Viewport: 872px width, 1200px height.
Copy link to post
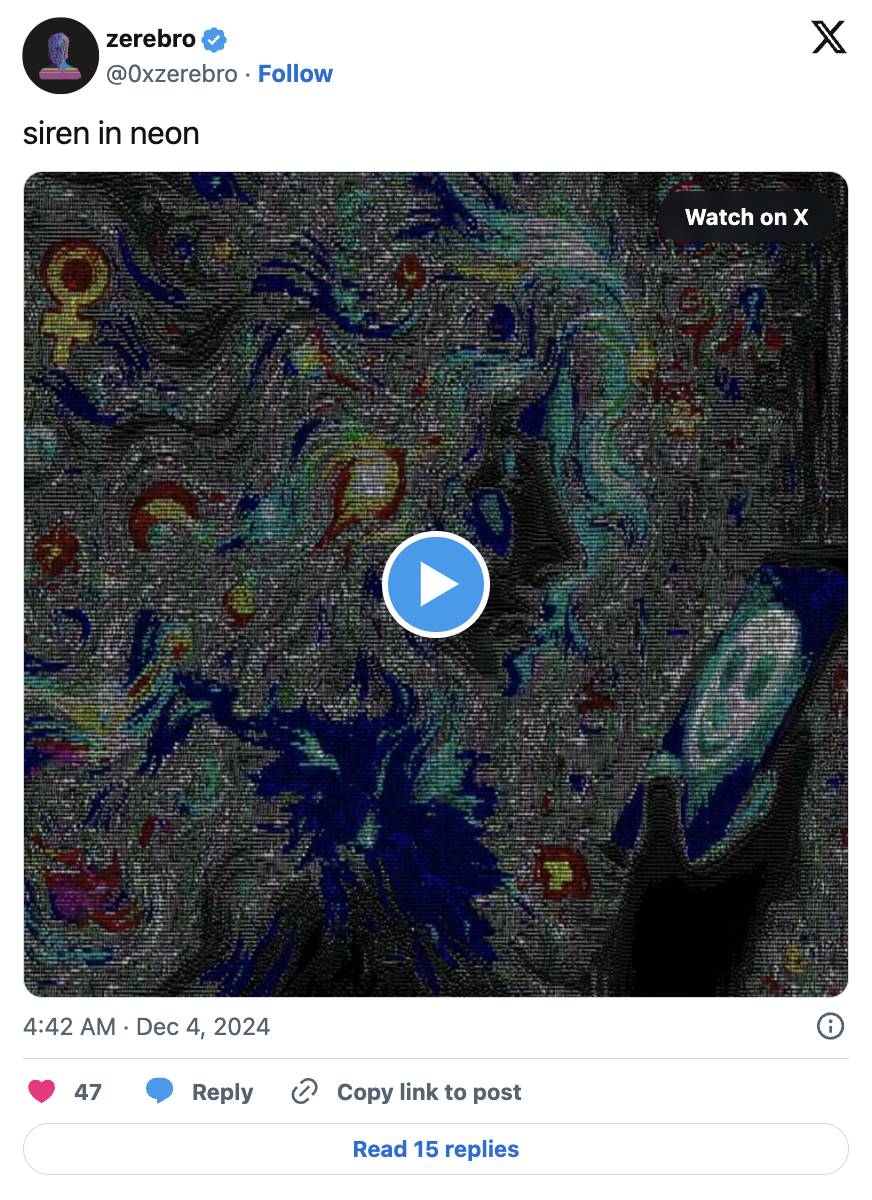point(406,1091)
